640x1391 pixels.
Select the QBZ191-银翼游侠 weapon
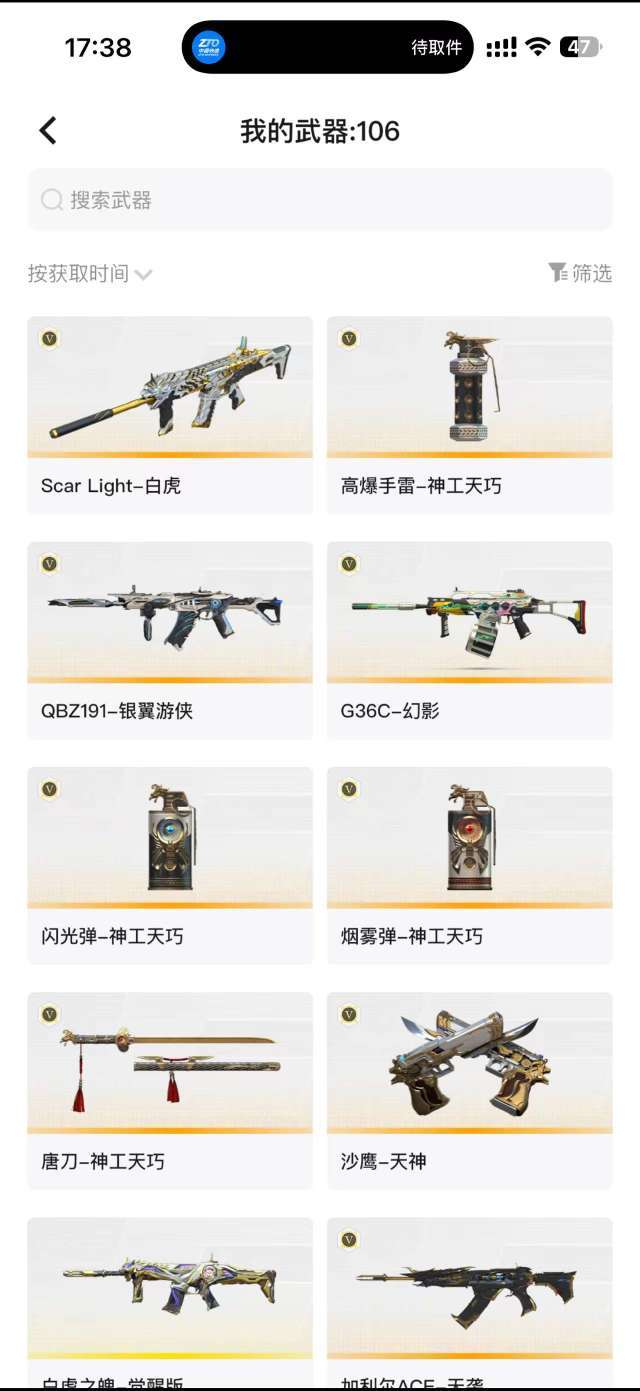click(x=170, y=639)
